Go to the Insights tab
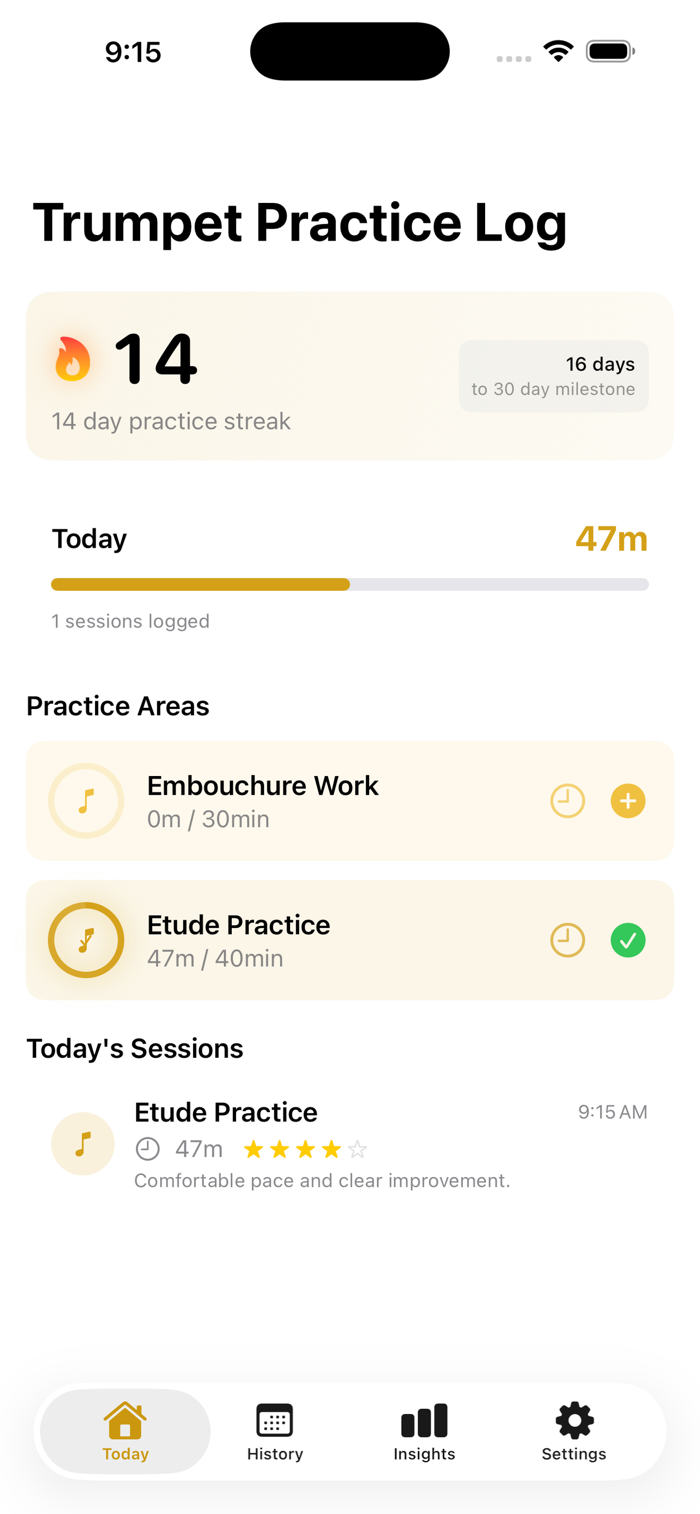 (424, 1432)
